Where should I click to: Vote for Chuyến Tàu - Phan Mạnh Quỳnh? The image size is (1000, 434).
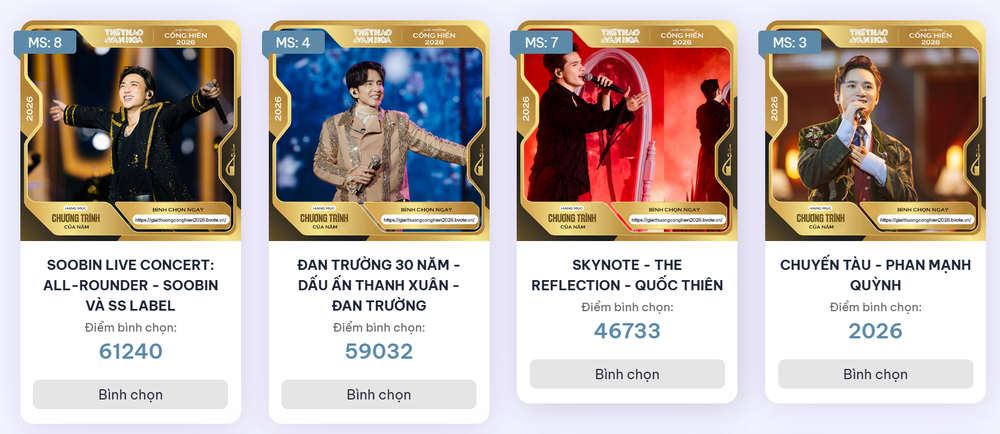coord(875,374)
